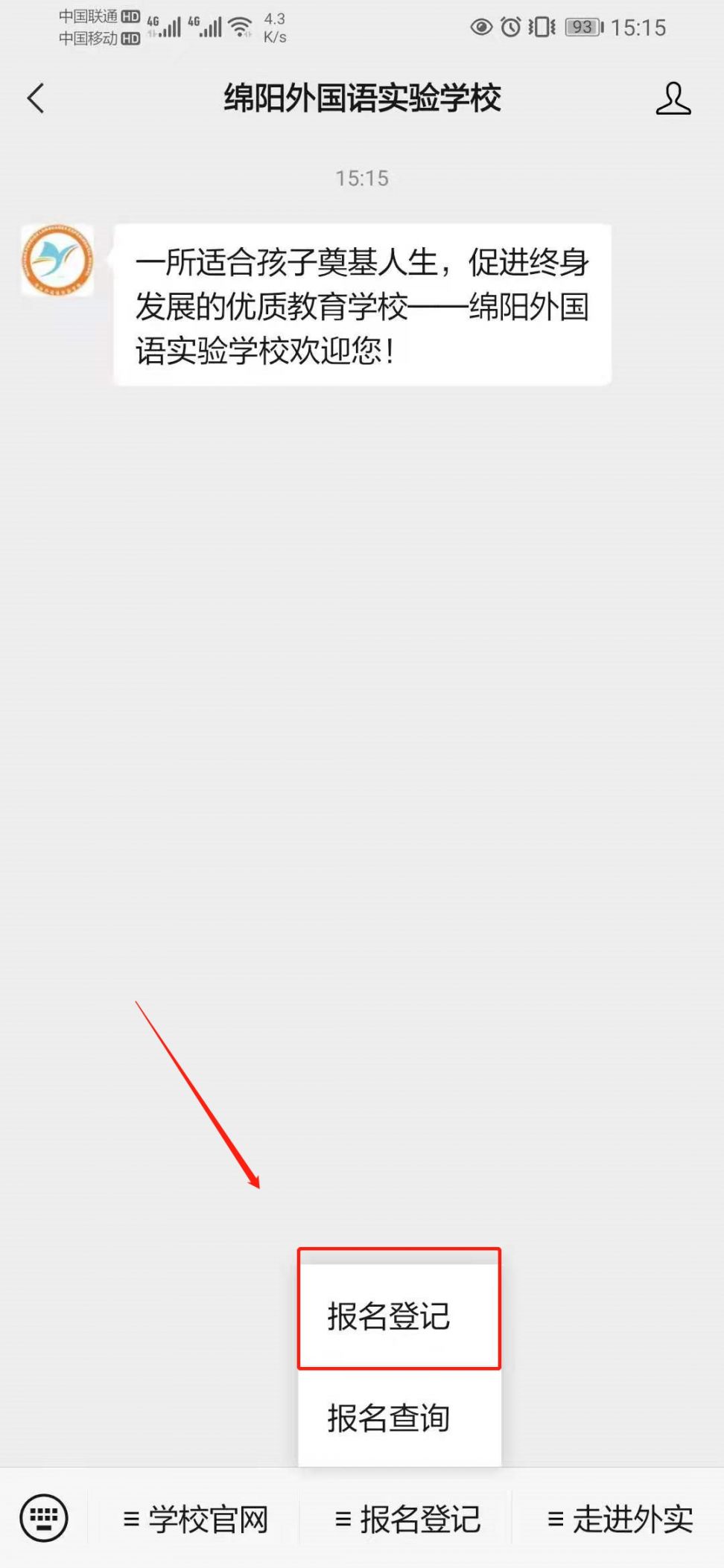Select 报名查询 in the popup menu
Image resolution: width=724 pixels, height=1568 pixels.
398,1418
